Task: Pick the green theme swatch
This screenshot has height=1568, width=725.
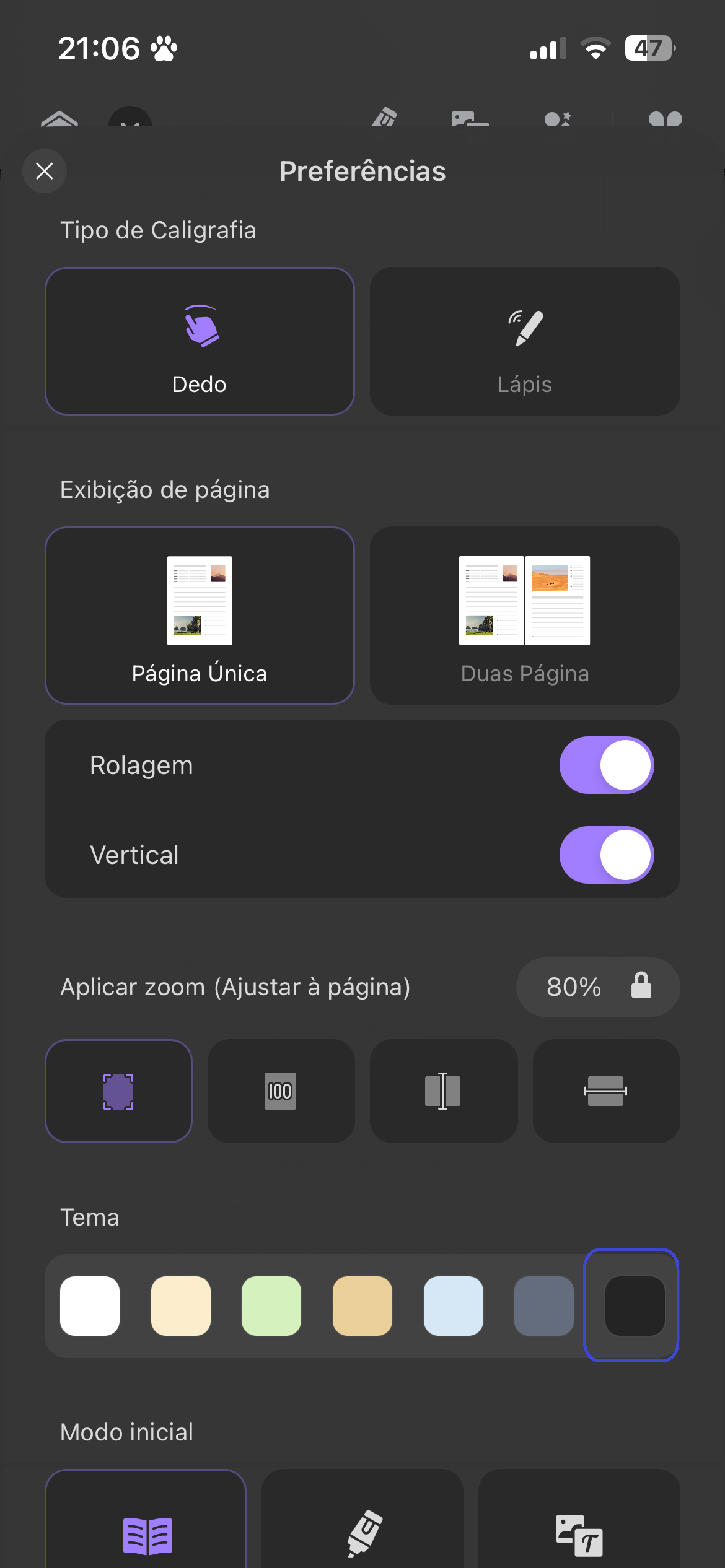Action: click(271, 1306)
